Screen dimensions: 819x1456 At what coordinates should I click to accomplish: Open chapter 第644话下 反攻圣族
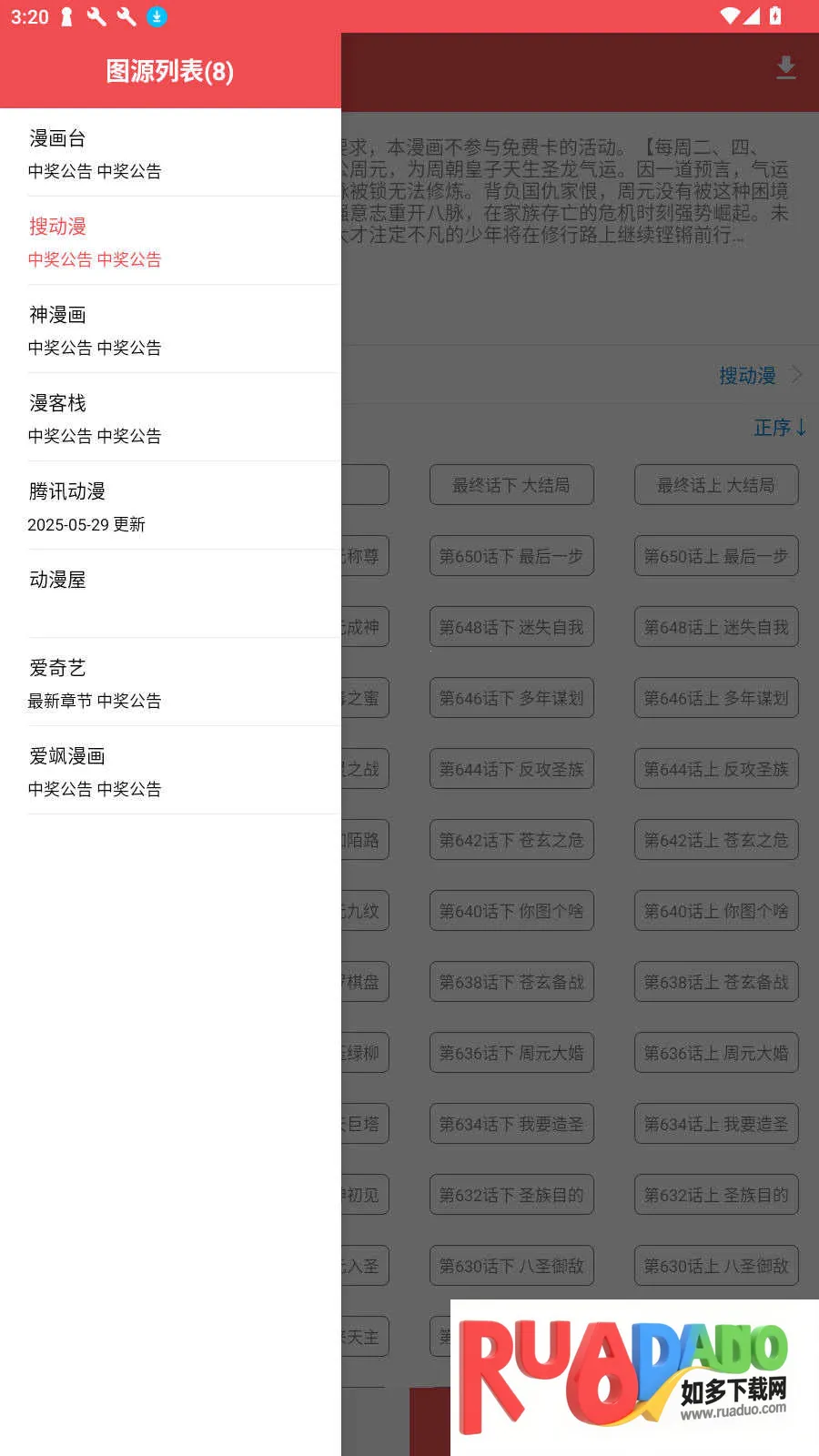coord(511,769)
